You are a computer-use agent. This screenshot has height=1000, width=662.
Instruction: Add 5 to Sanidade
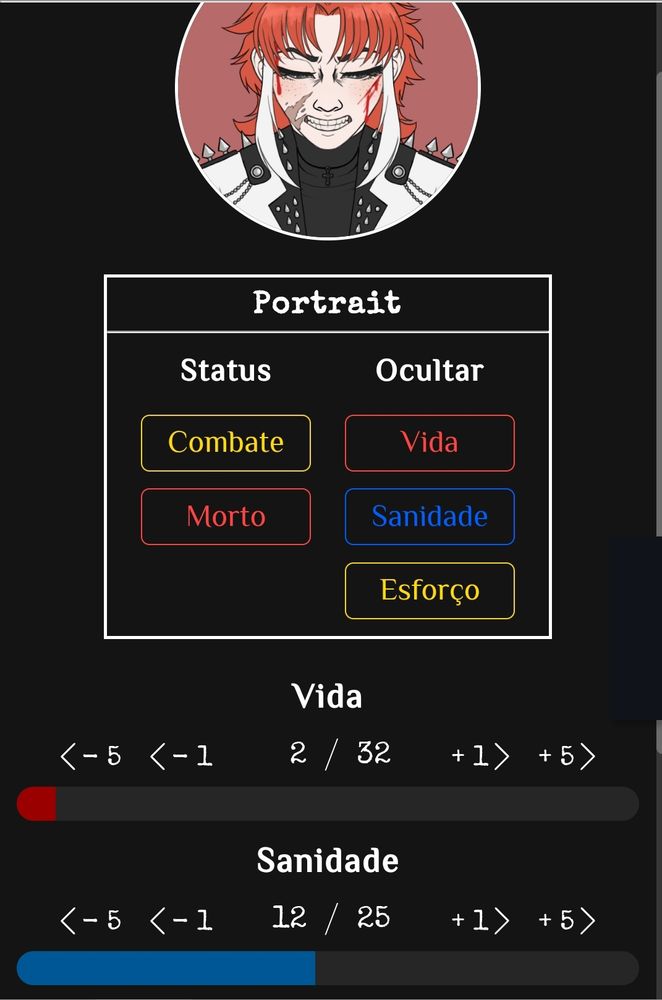tap(567, 920)
